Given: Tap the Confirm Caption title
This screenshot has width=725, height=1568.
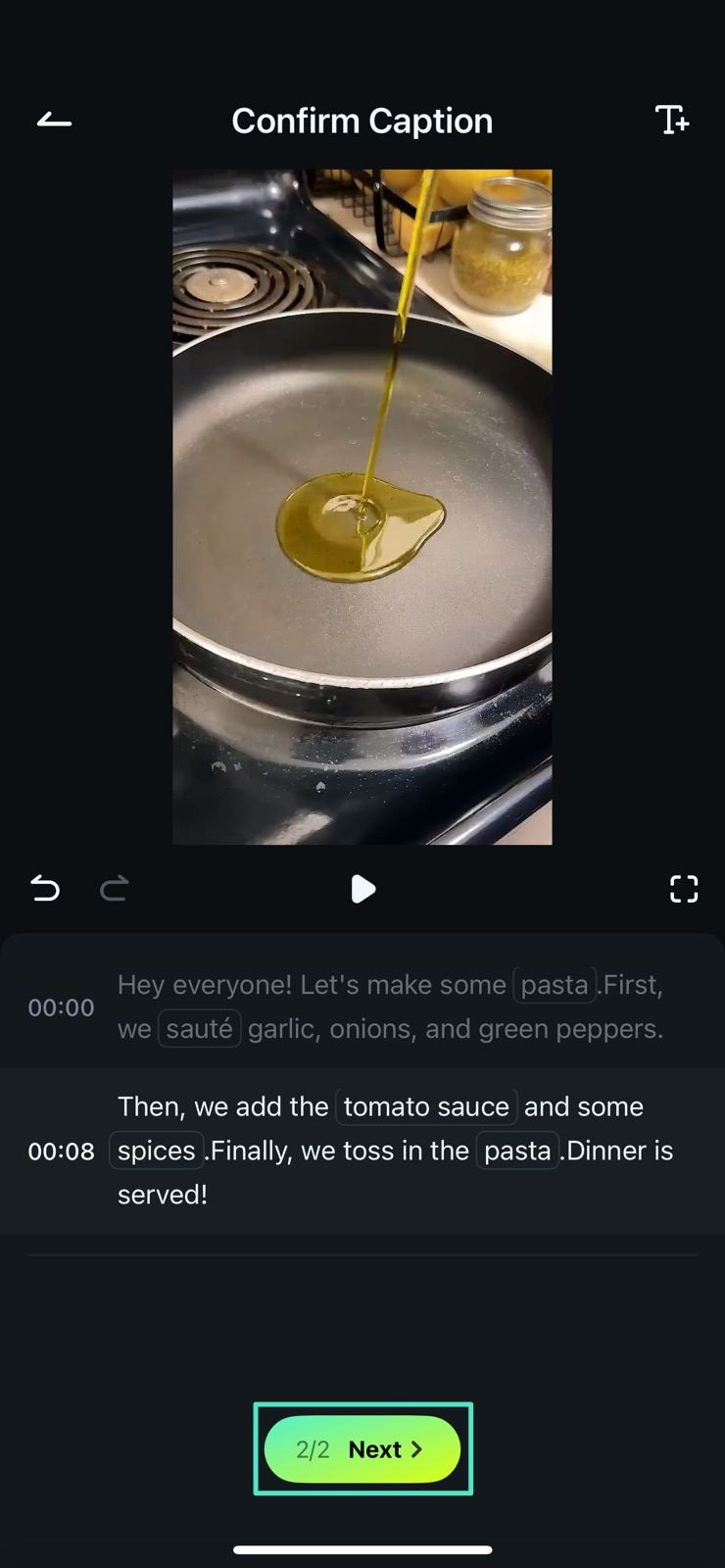Looking at the screenshot, I should 362,120.
